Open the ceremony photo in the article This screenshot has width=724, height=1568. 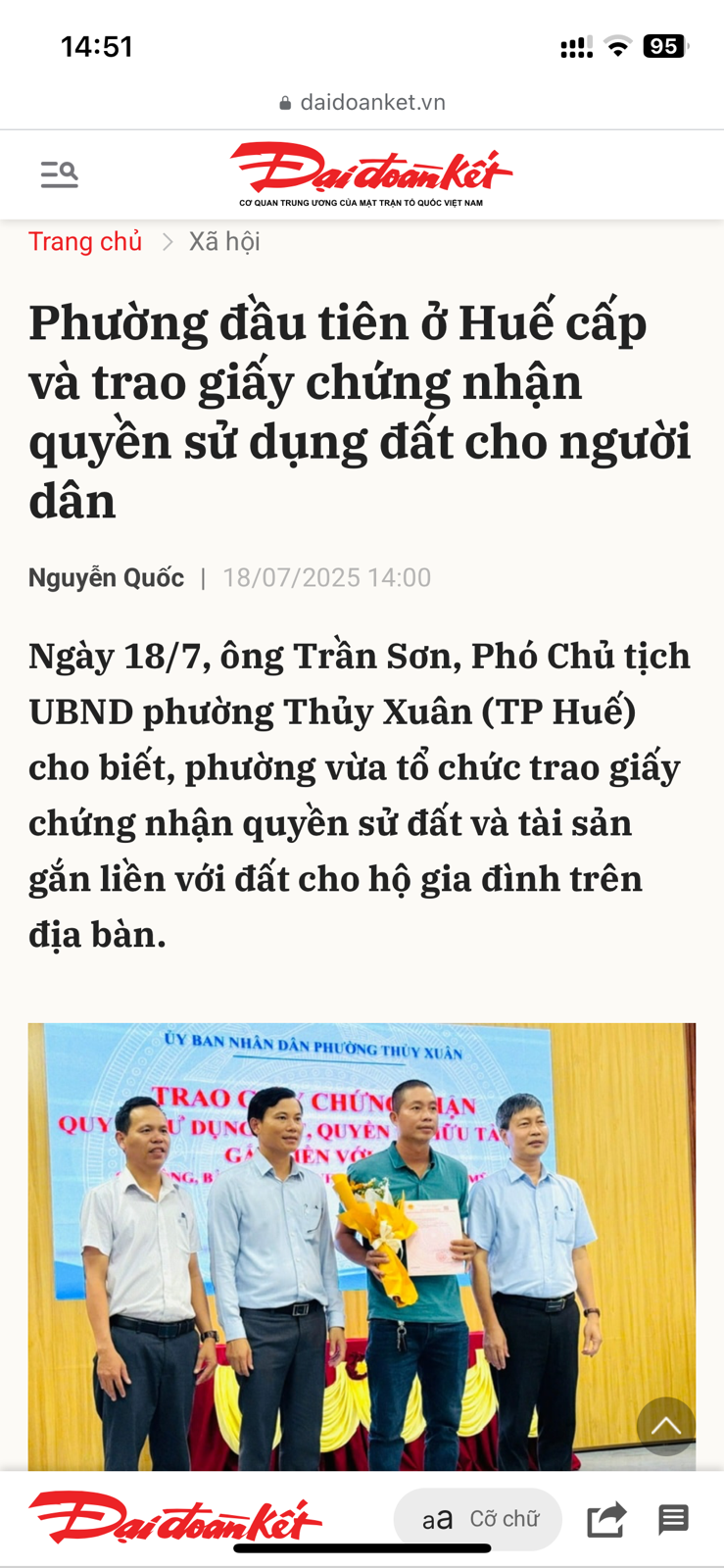click(x=362, y=1245)
